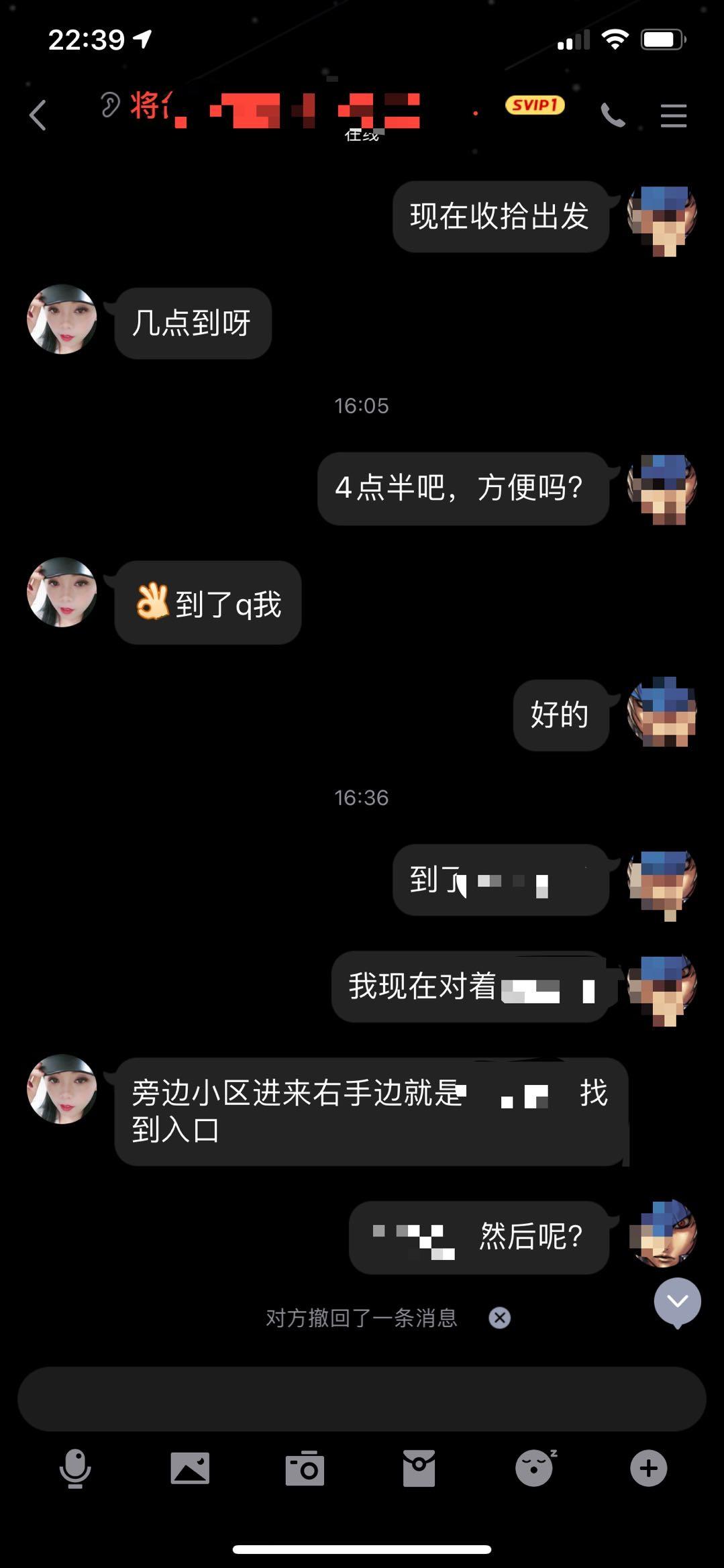Tap your own avatar next to 好的

click(x=661, y=715)
